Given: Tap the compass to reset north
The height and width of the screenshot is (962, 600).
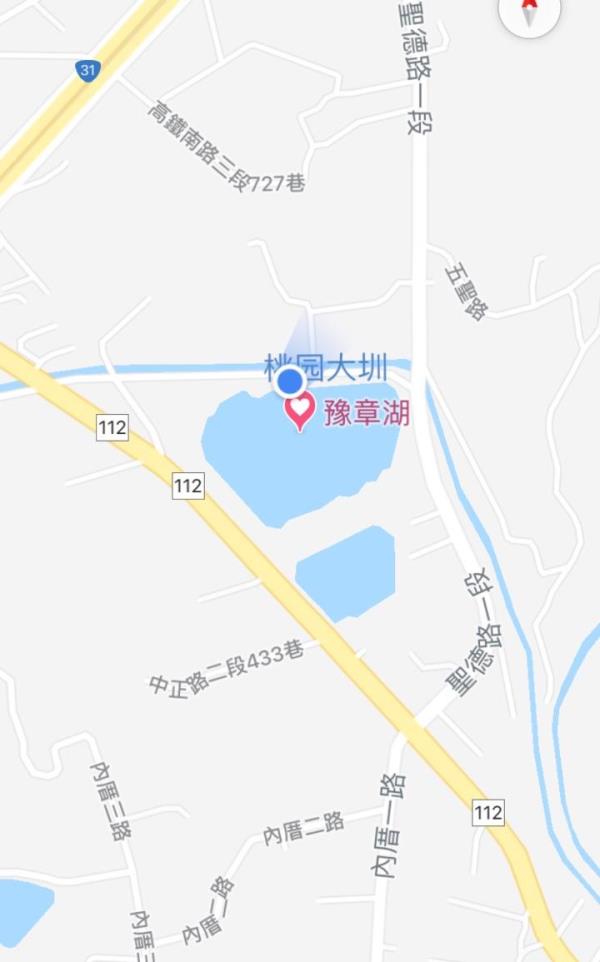Looking at the screenshot, I should [x=529, y=11].
